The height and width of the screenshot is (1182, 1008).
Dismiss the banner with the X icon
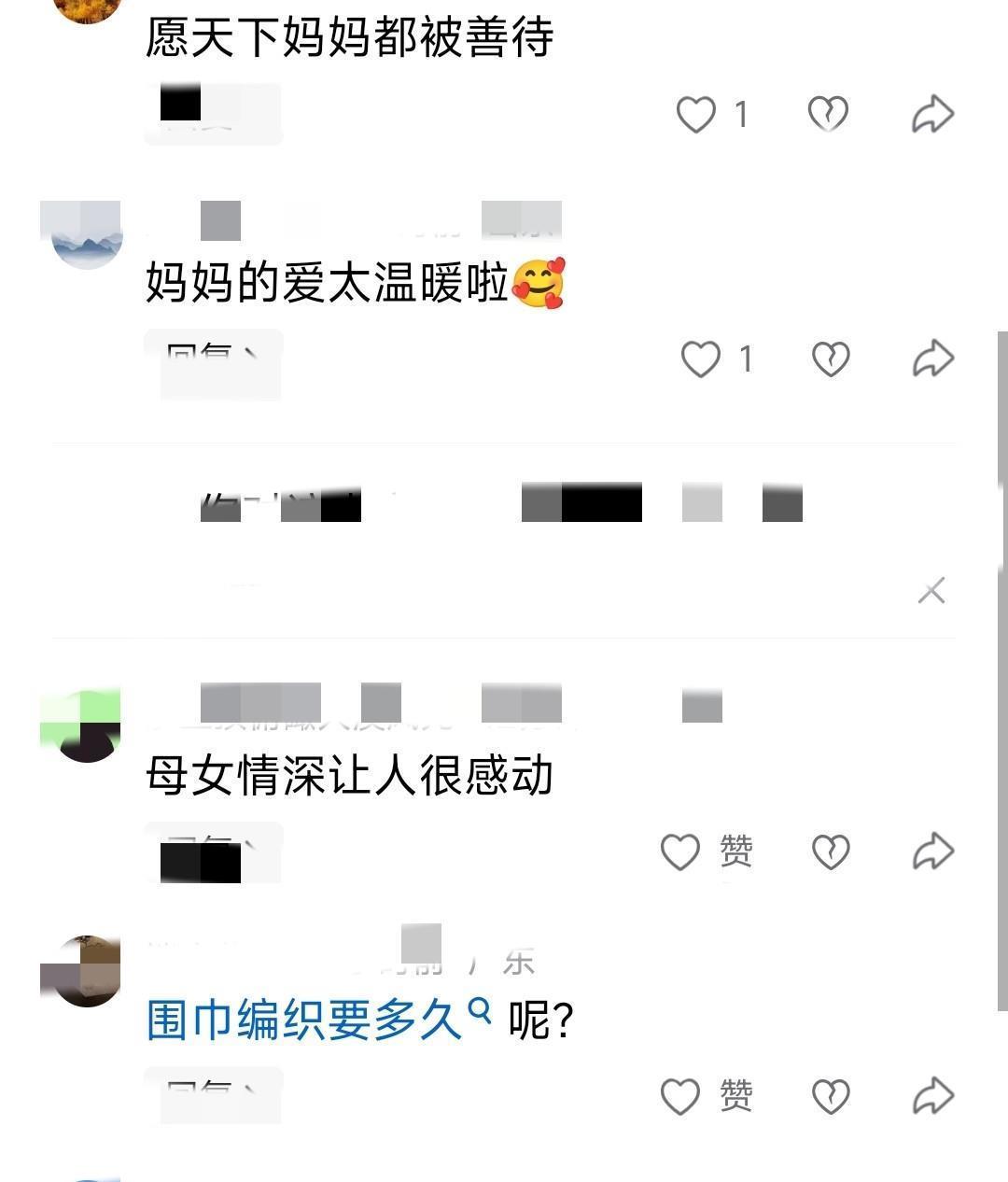(x=931, y=591)
